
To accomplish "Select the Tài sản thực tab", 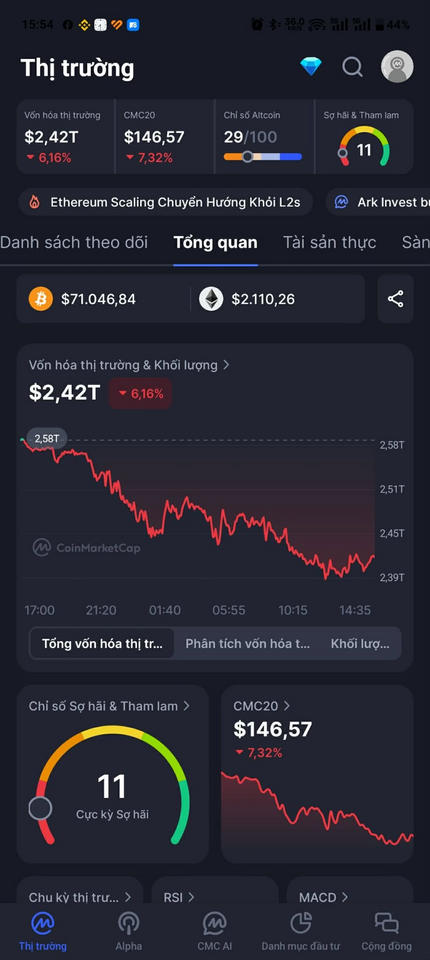I will (x=330, y=242).
